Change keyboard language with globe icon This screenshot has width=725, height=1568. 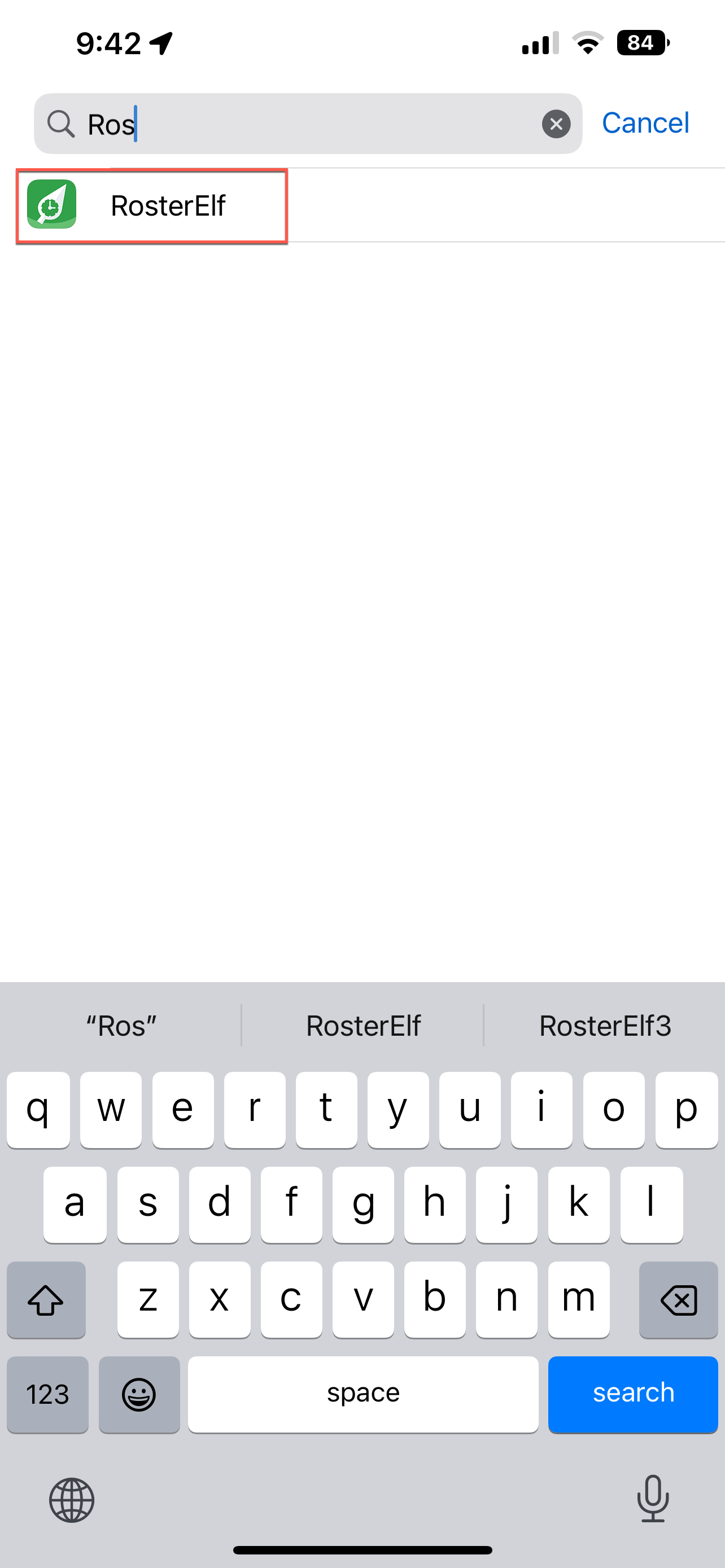point(72,1500)
